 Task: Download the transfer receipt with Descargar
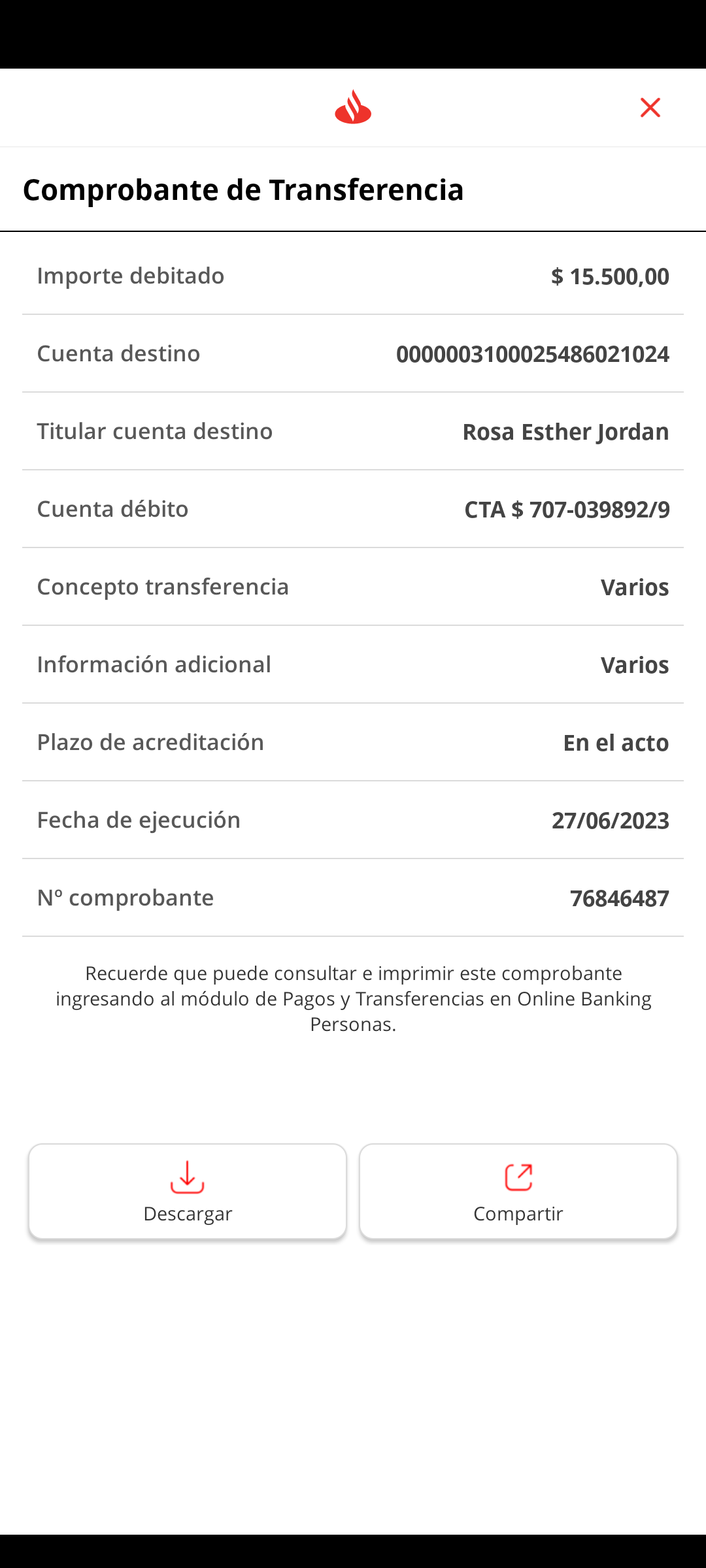point(188,1191)
